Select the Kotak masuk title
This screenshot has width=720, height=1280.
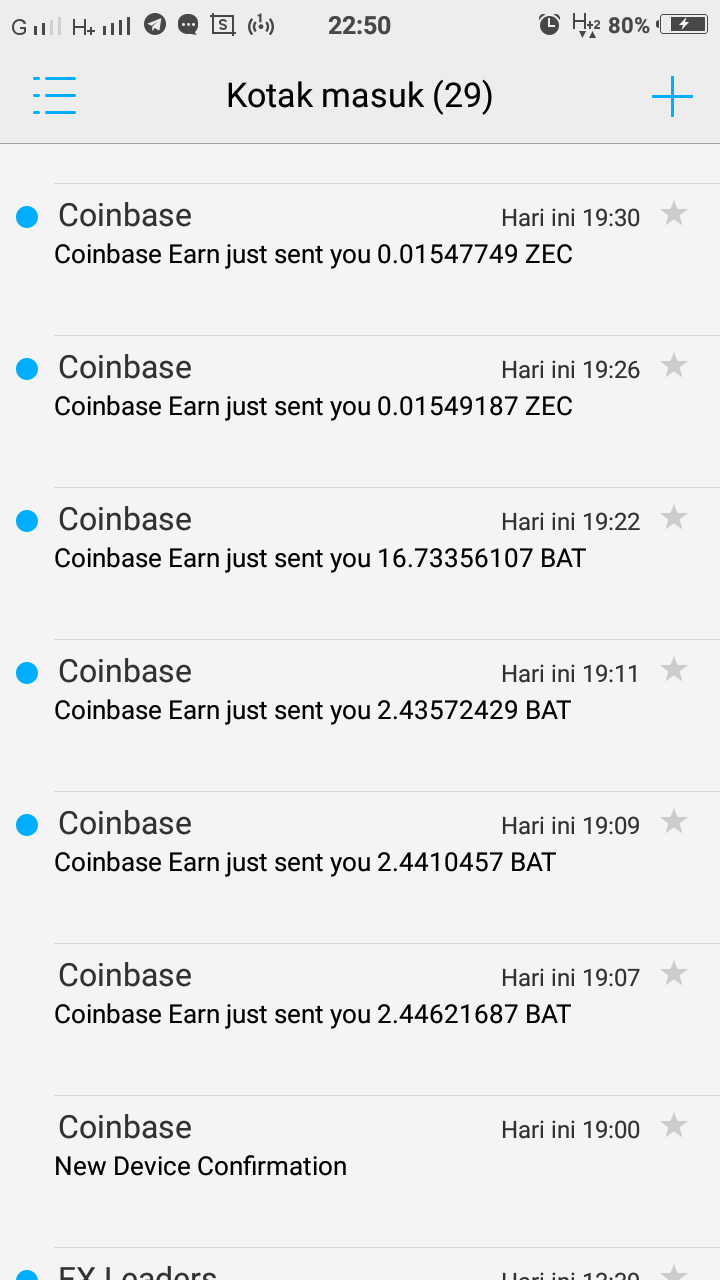pyautogui.click(x=359, y=95)
